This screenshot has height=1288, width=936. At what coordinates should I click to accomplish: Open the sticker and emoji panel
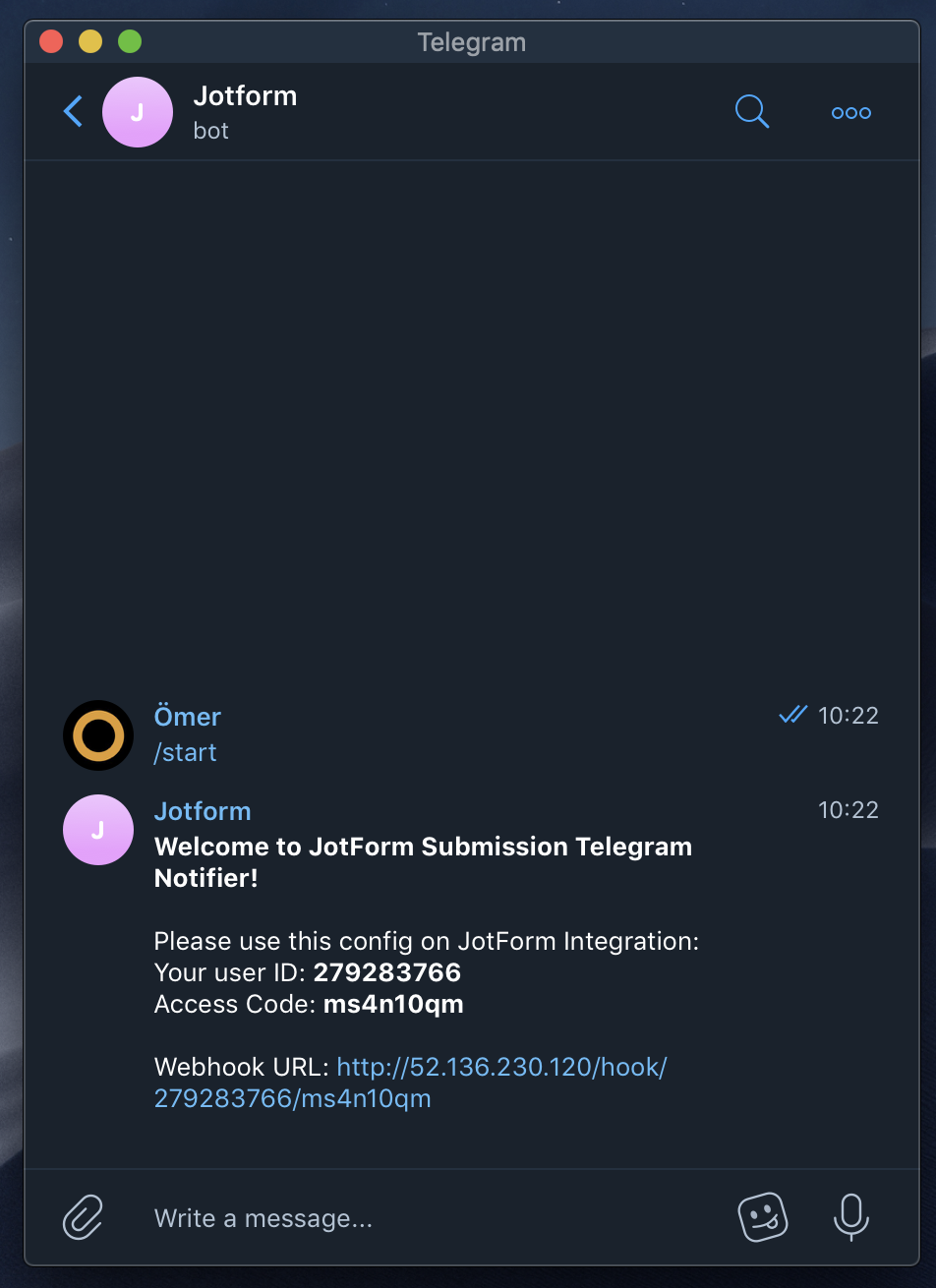pos(763,1218)
